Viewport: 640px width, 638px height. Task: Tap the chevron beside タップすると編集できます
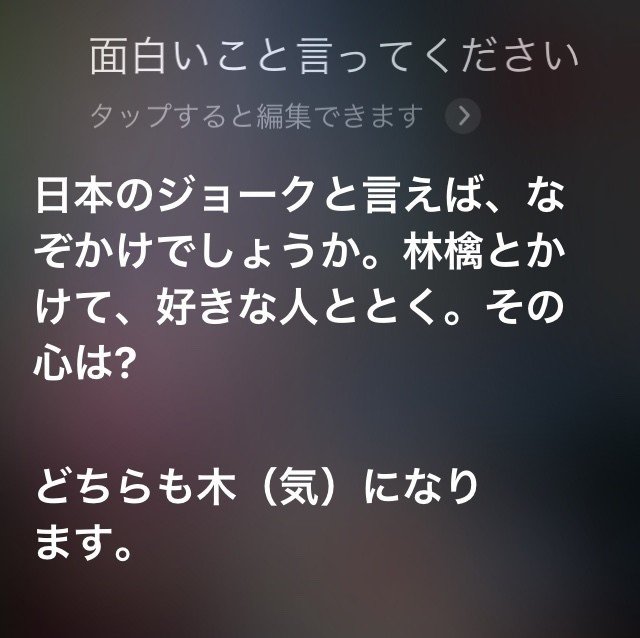point(462,117)
